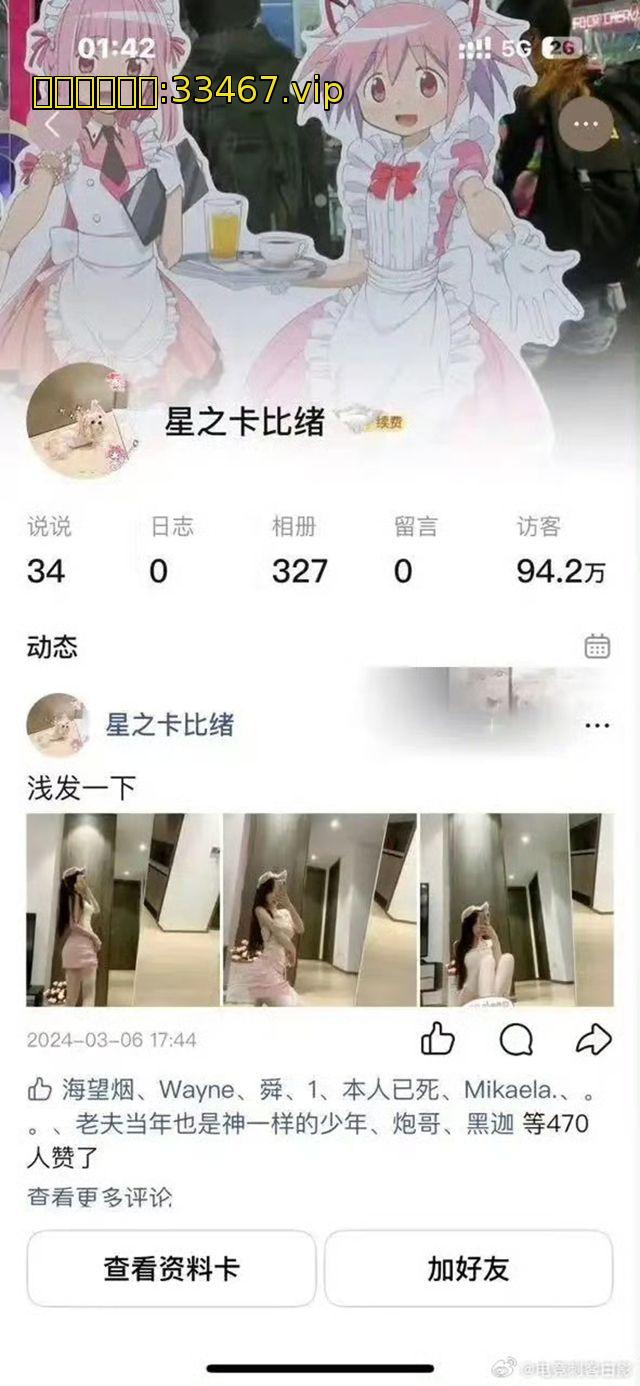Open the 日志 journal section
Image resolution: width=640 pixels, height=1386 pixels.
click(x=171, y=550)
